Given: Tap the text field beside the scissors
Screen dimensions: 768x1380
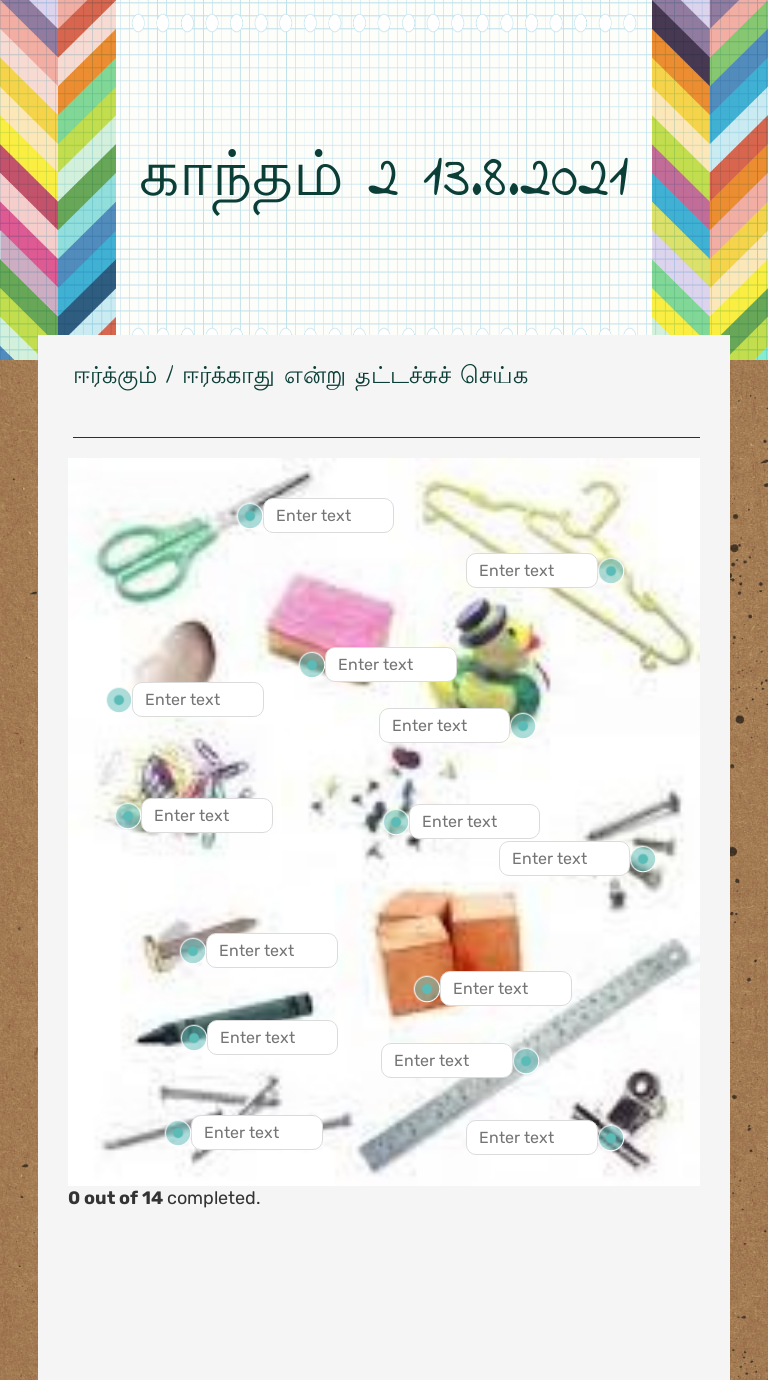Looking at the screenshot, I should pyautogui.click(x=328, y=516).
